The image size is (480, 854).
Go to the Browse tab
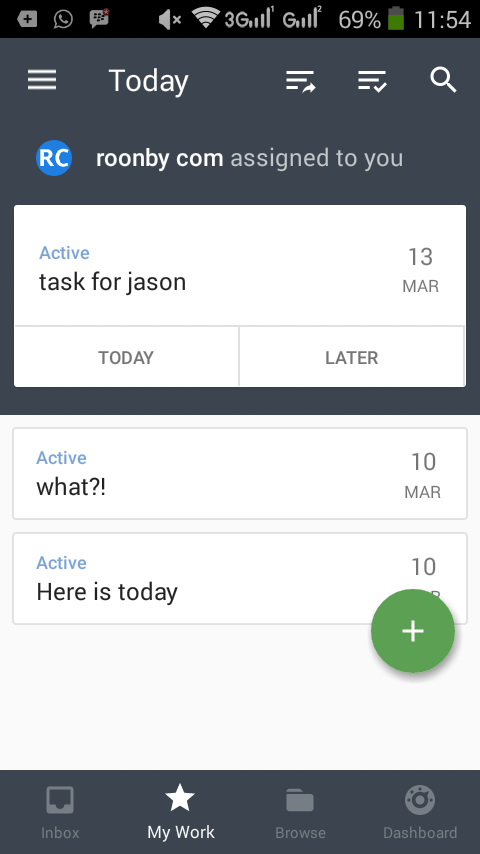(300, 812)
